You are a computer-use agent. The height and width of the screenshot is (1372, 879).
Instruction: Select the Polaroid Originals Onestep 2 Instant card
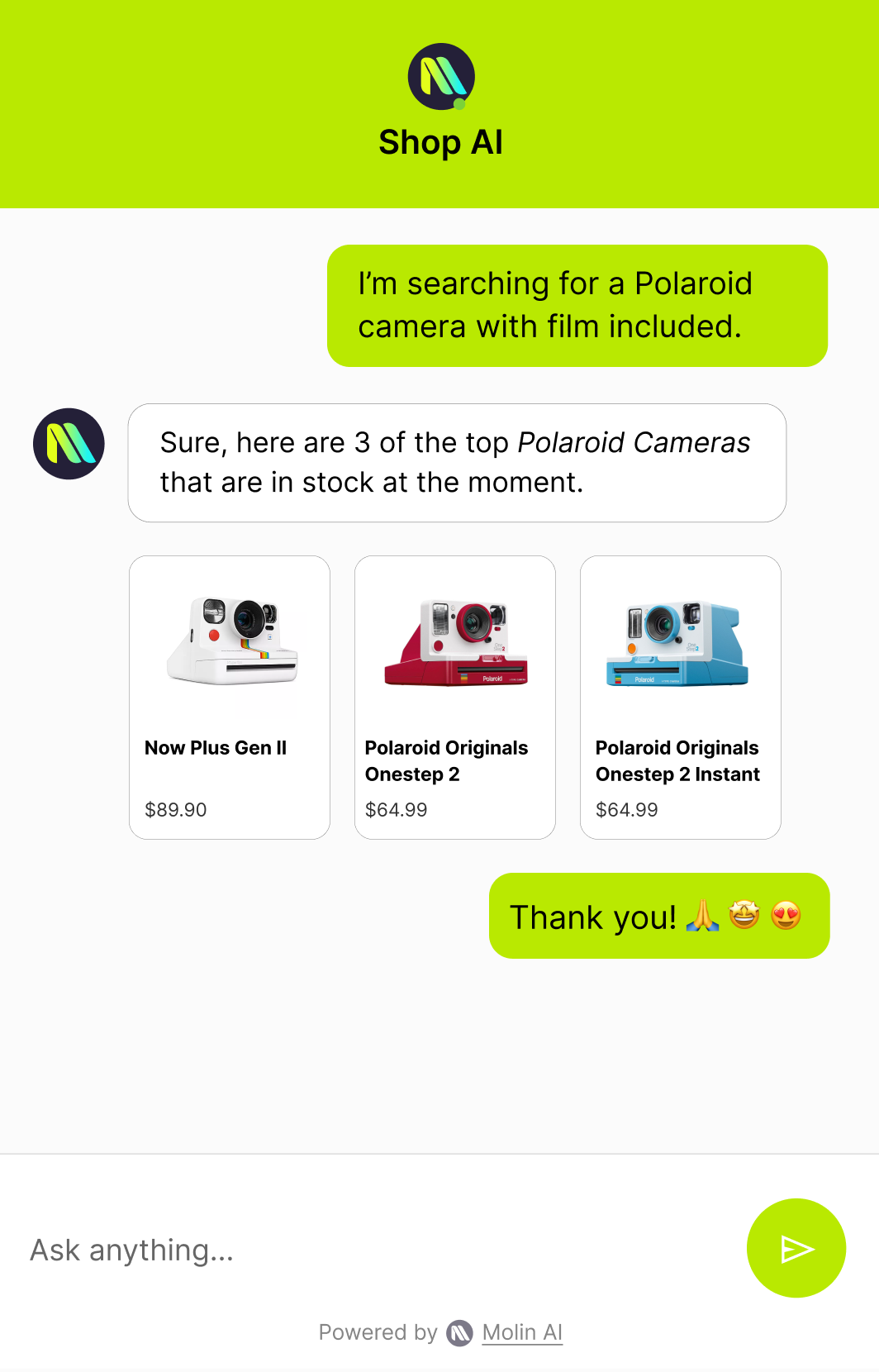(681, 697)
